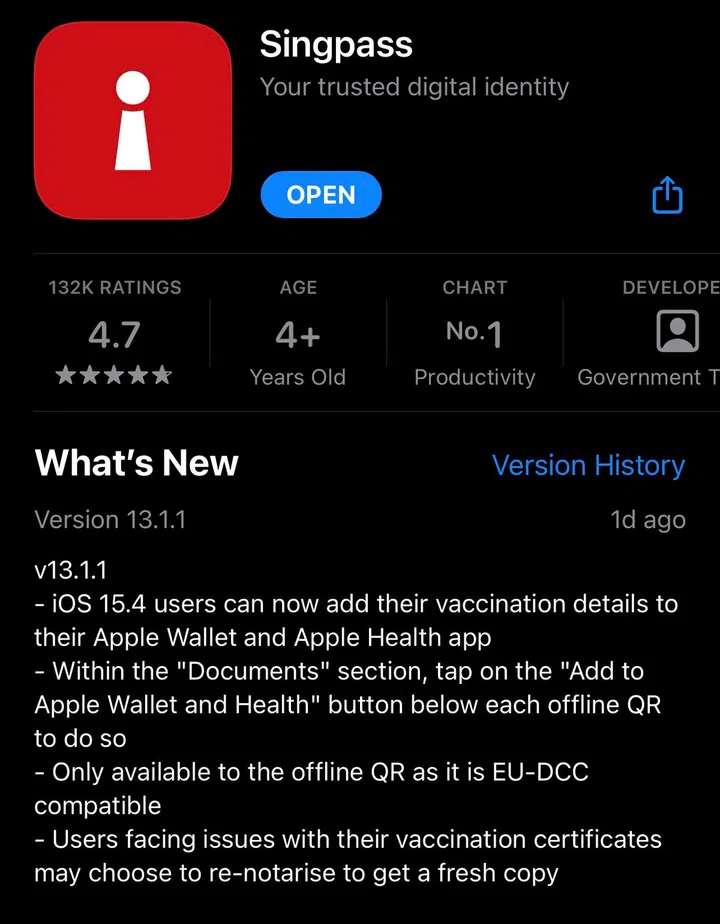Screen dimensions: 720x924
Task: Select the CHART column label
Action: pyautogui.click(x=474, y=288)
